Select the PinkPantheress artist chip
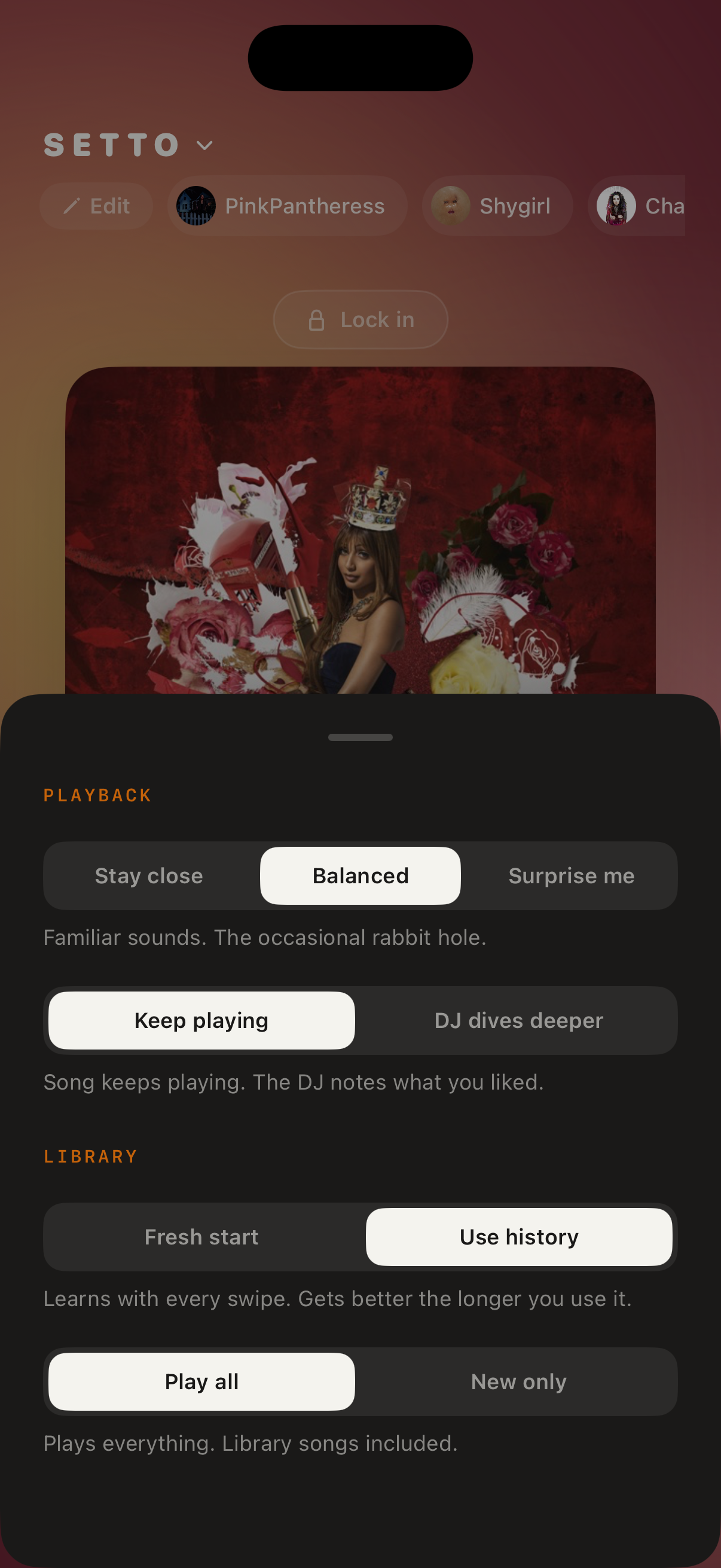This screenshot has height=1568, width=721. pos(287,206)
